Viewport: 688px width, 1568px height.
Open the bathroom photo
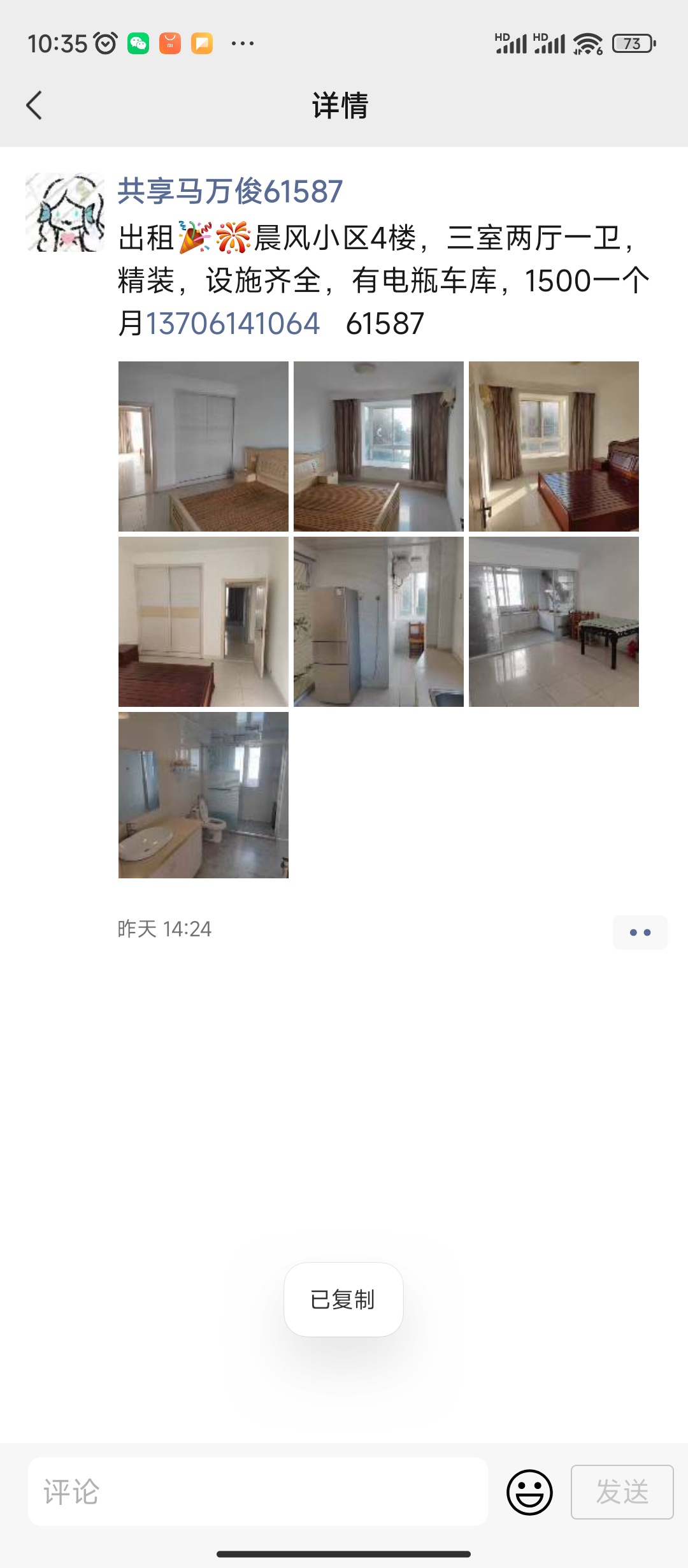[x=203, y=795]
